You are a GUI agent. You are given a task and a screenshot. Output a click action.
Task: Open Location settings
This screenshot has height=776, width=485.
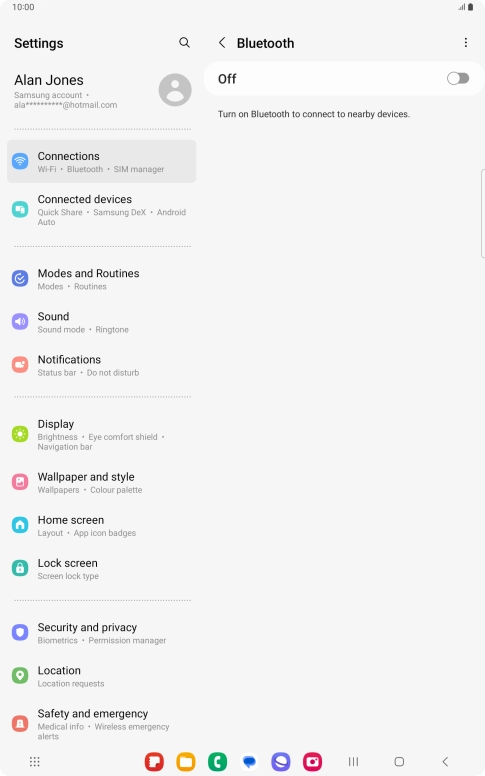(x=101, y=676)
